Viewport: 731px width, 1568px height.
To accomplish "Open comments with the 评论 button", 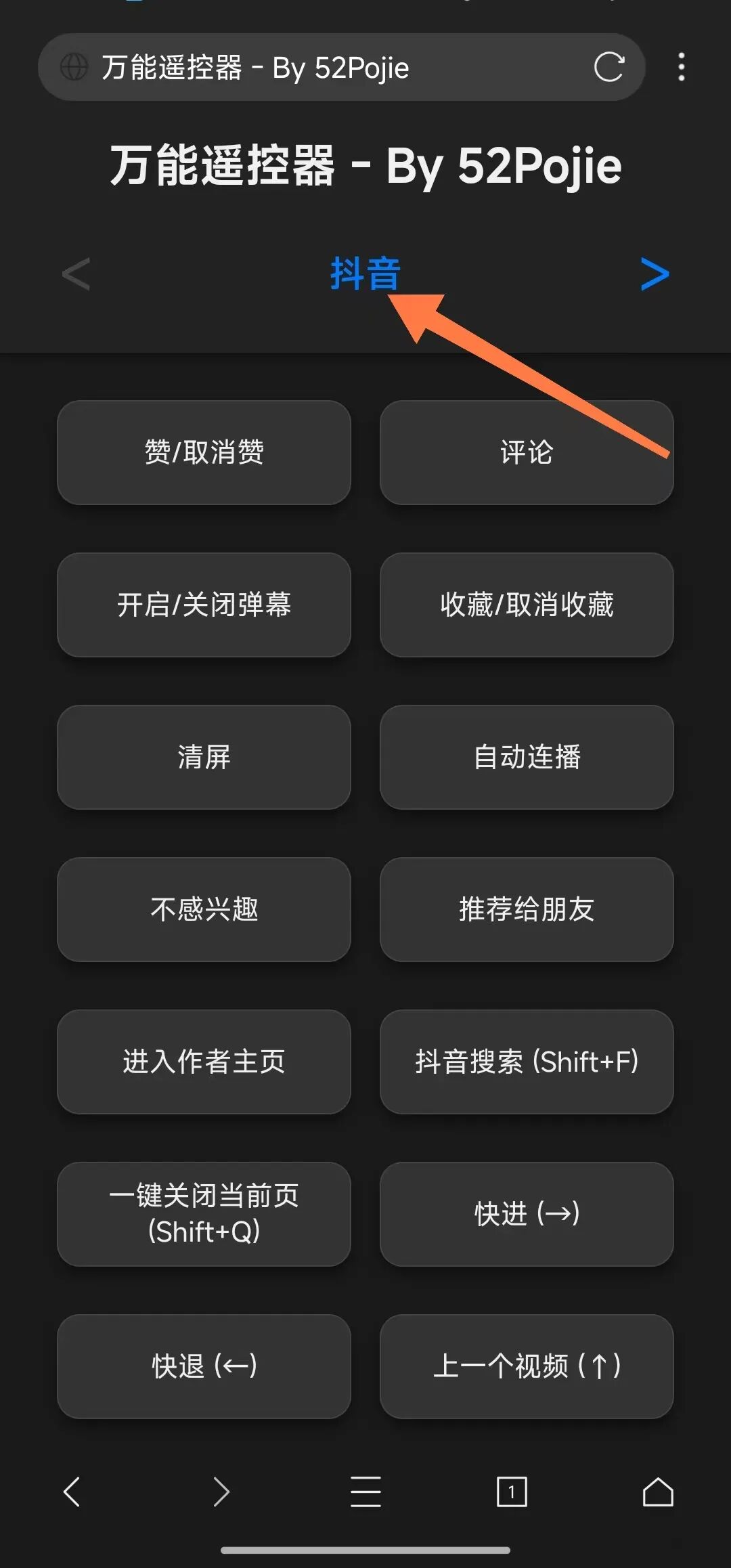I will pyautogui.click(x=527, y=452).
